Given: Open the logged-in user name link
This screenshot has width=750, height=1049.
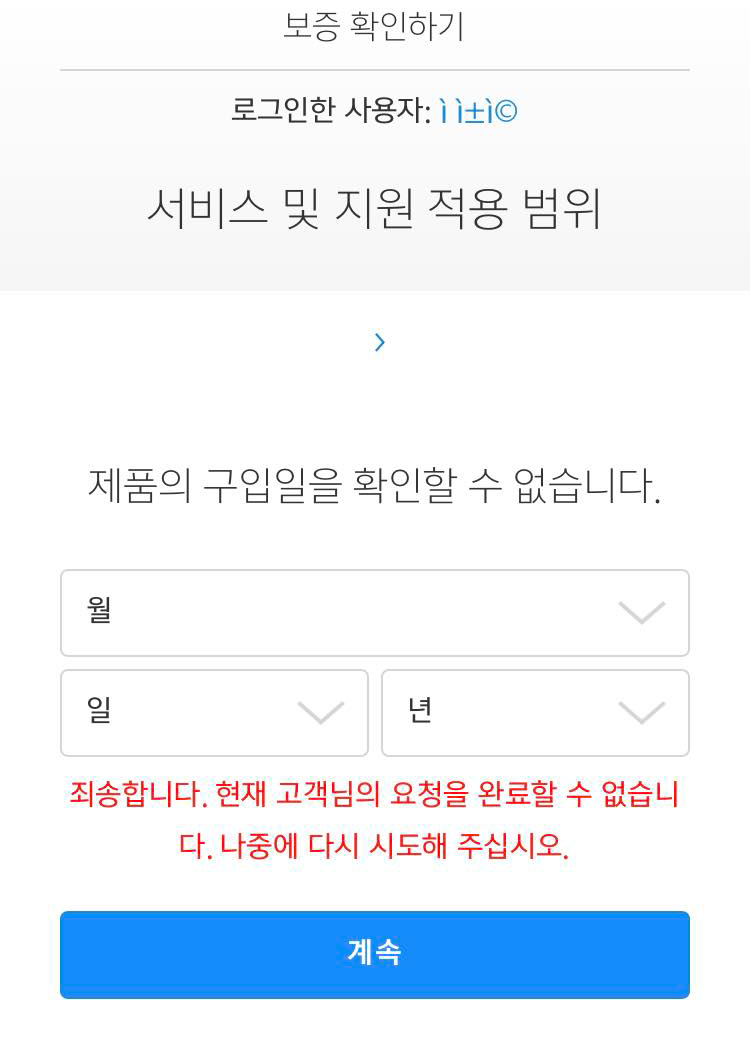Looking at the screenshot, I should pyautogui.click(x=478, y=110).
